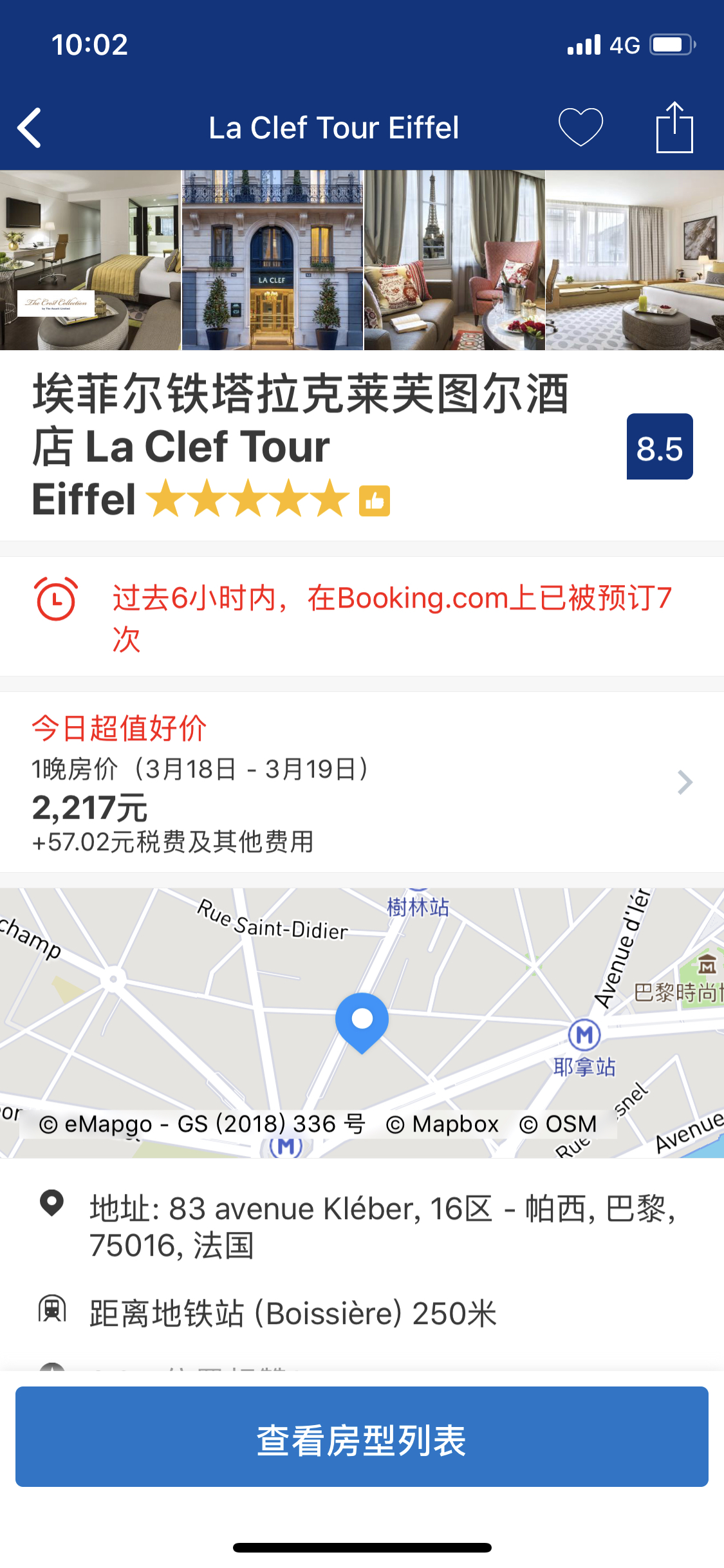Open the bright bedroom photo
The height and width of the screenshot is (1568, 724).
[x=635, y=260]
